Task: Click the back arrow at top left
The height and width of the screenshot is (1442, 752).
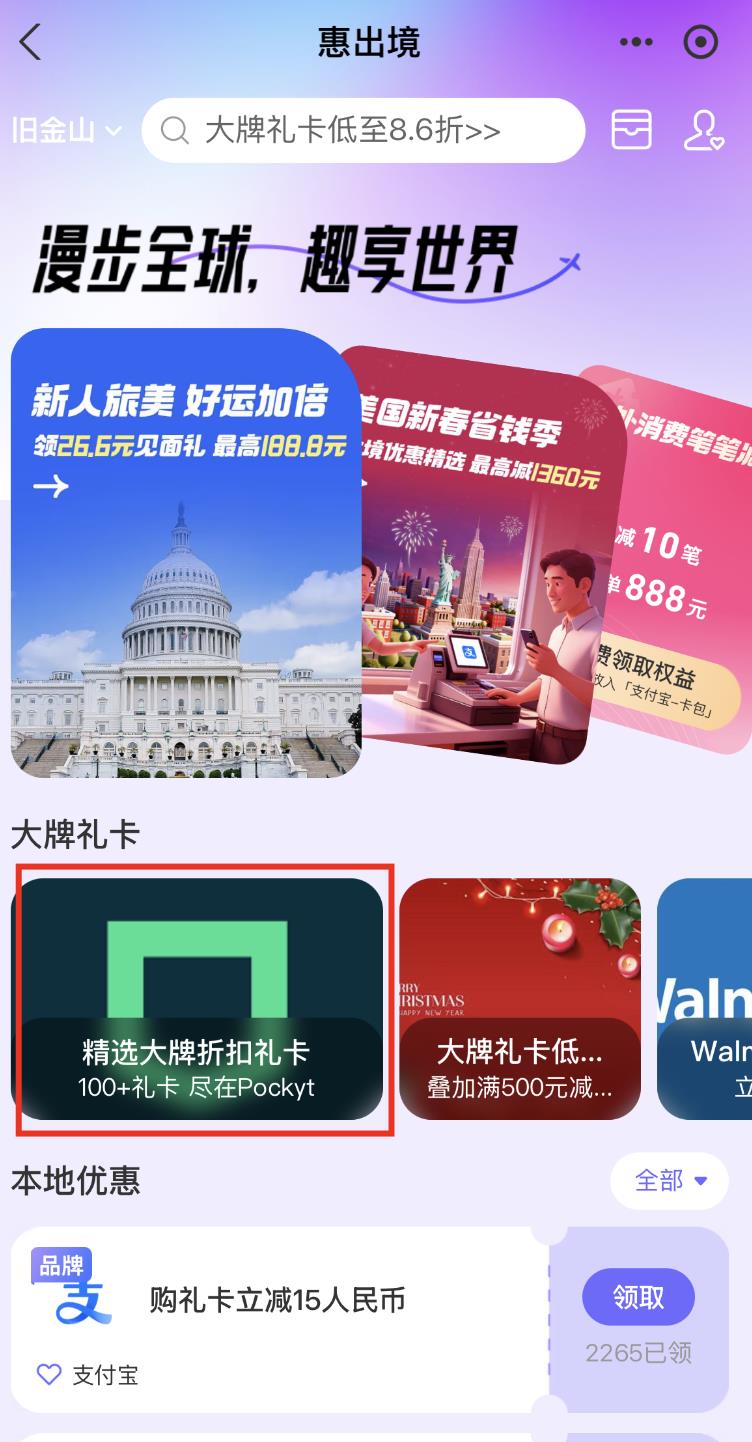Action: (x=29, y=42)
